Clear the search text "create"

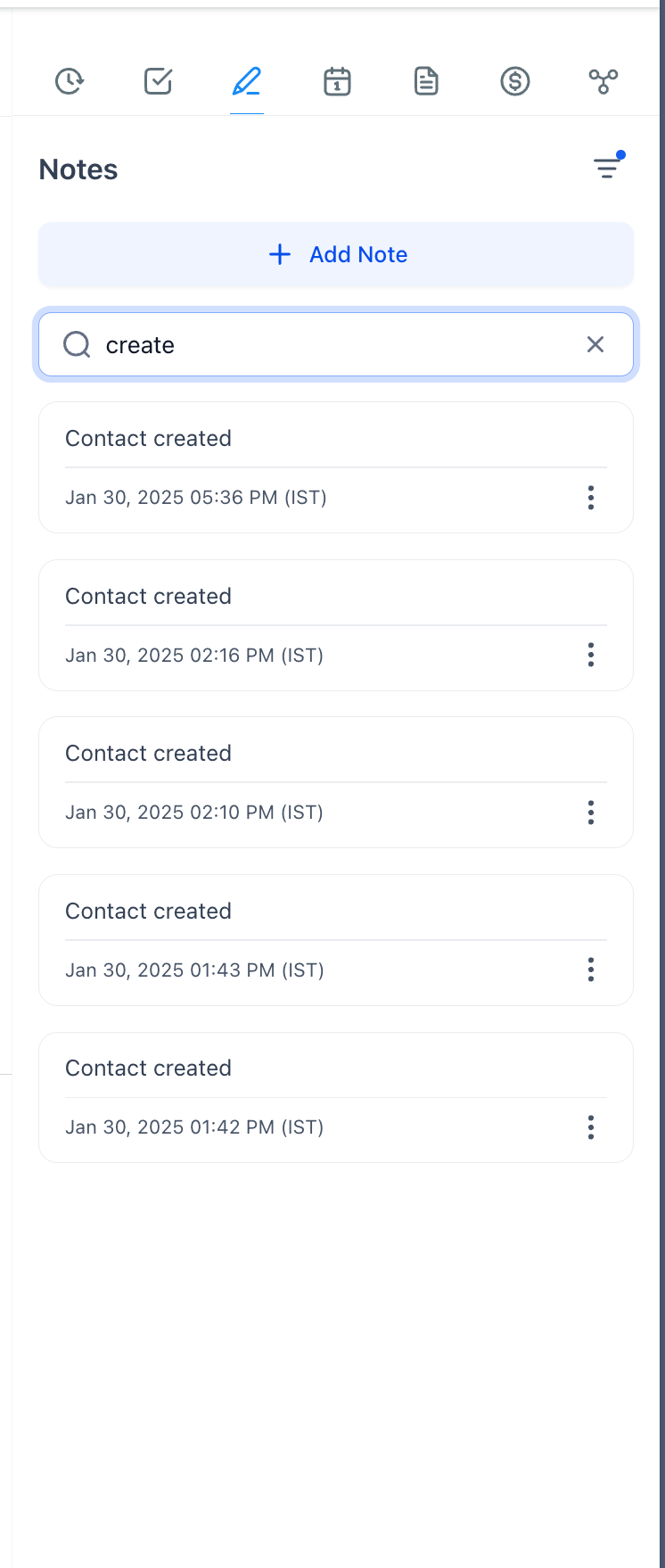click(595, 344)
